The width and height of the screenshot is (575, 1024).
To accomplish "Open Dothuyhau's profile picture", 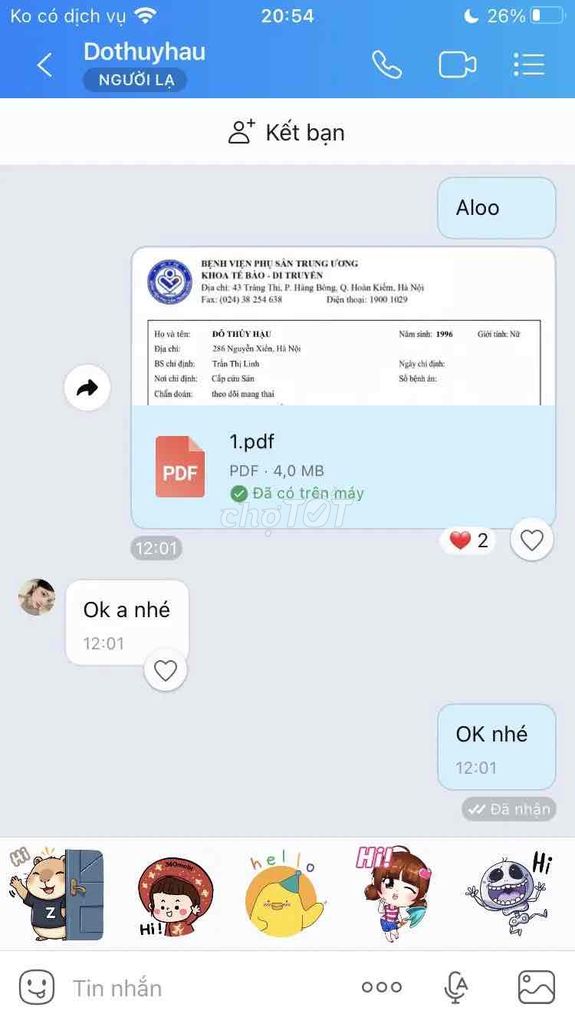I will pos(37,597).
